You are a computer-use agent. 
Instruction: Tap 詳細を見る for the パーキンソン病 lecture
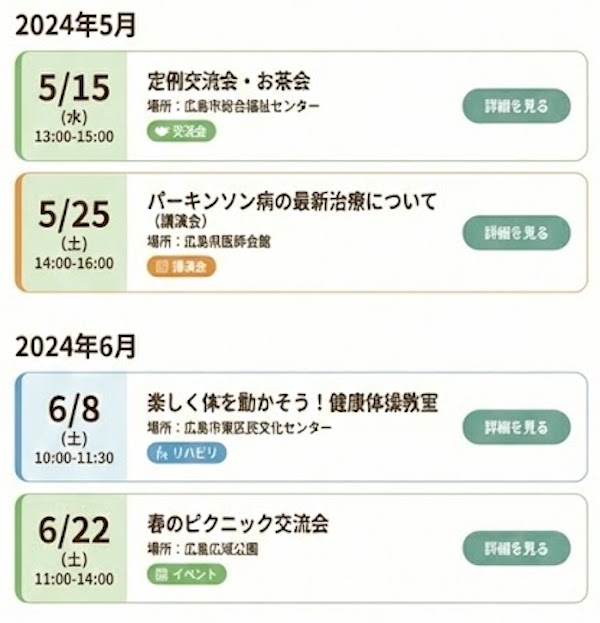516,233
